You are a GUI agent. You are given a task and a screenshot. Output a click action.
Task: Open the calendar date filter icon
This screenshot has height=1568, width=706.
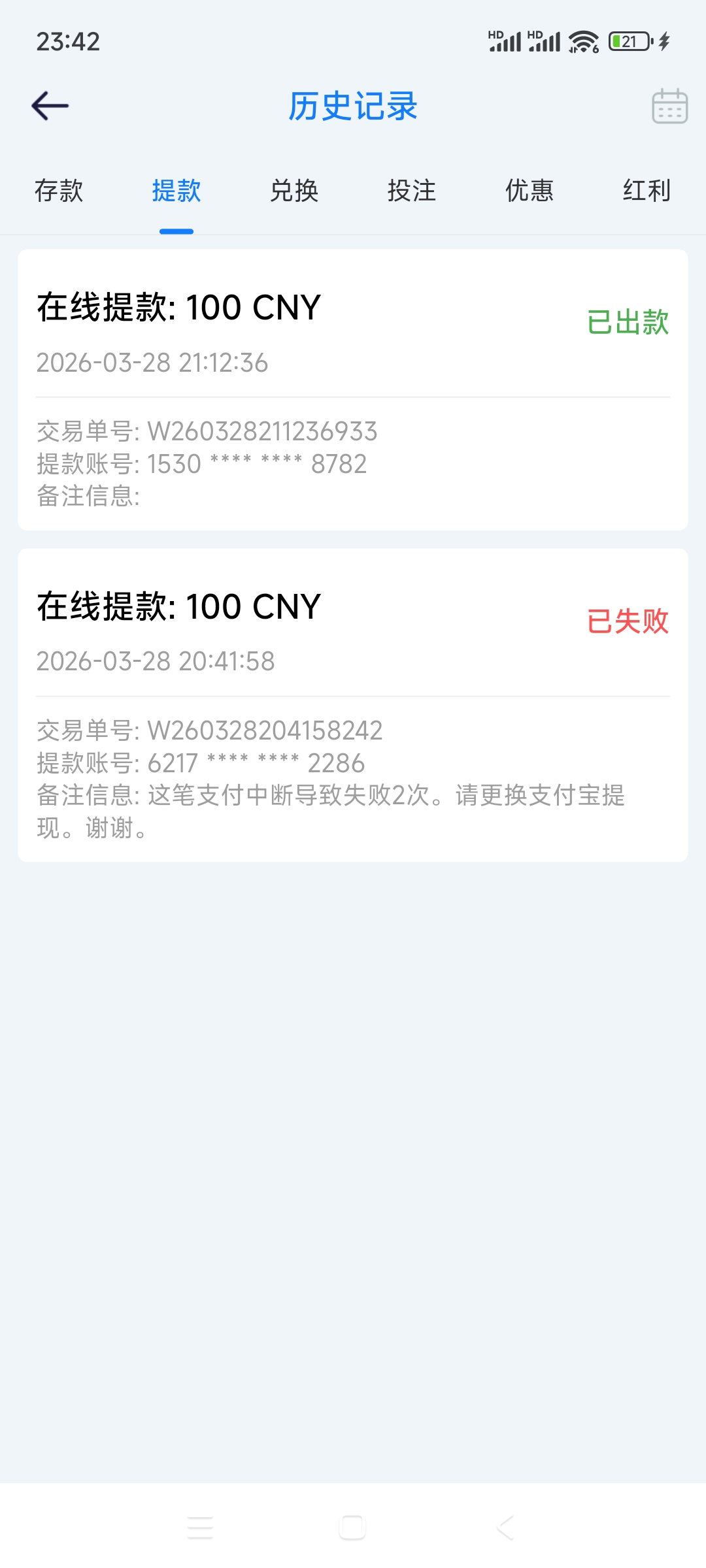coord(670,105)
